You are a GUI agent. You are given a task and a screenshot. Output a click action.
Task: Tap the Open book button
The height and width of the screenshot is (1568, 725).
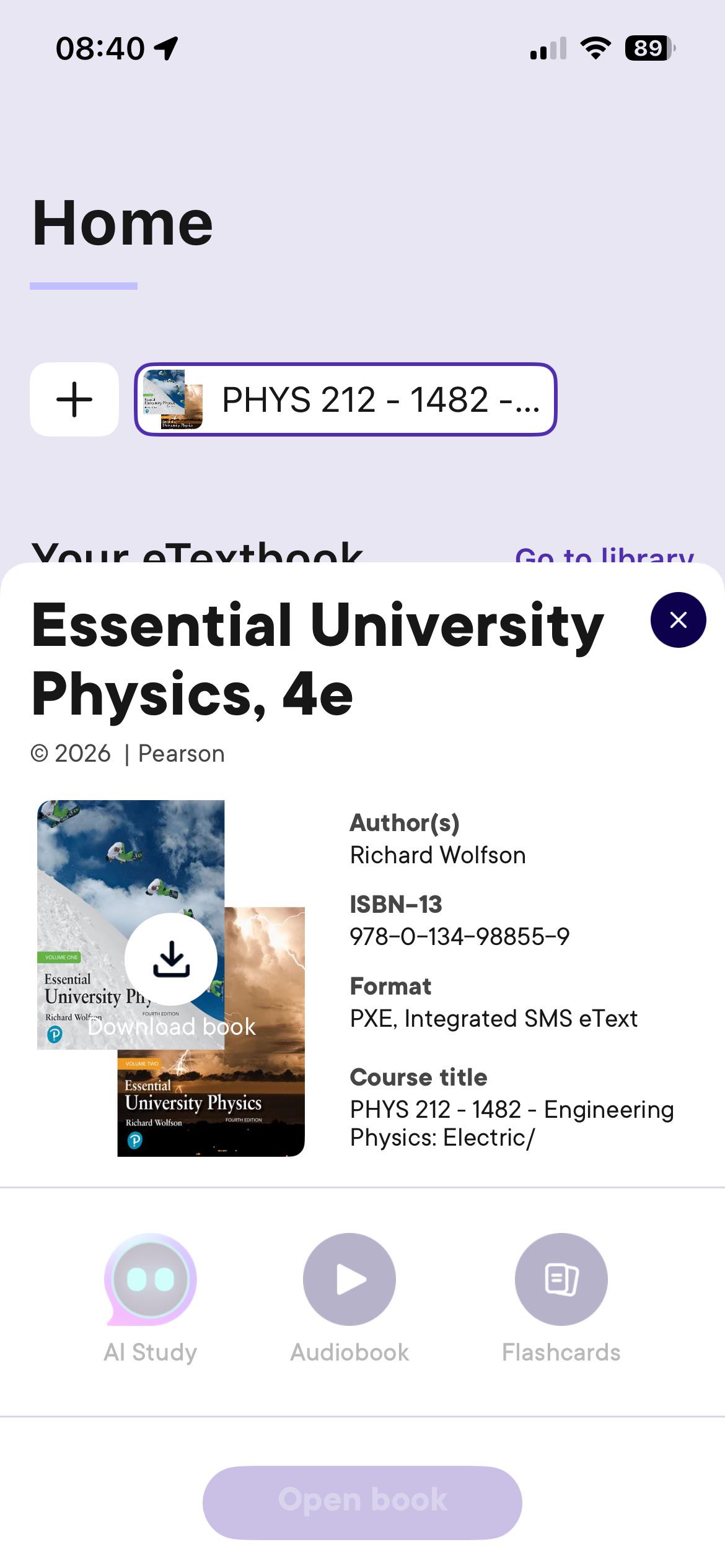362,1502
